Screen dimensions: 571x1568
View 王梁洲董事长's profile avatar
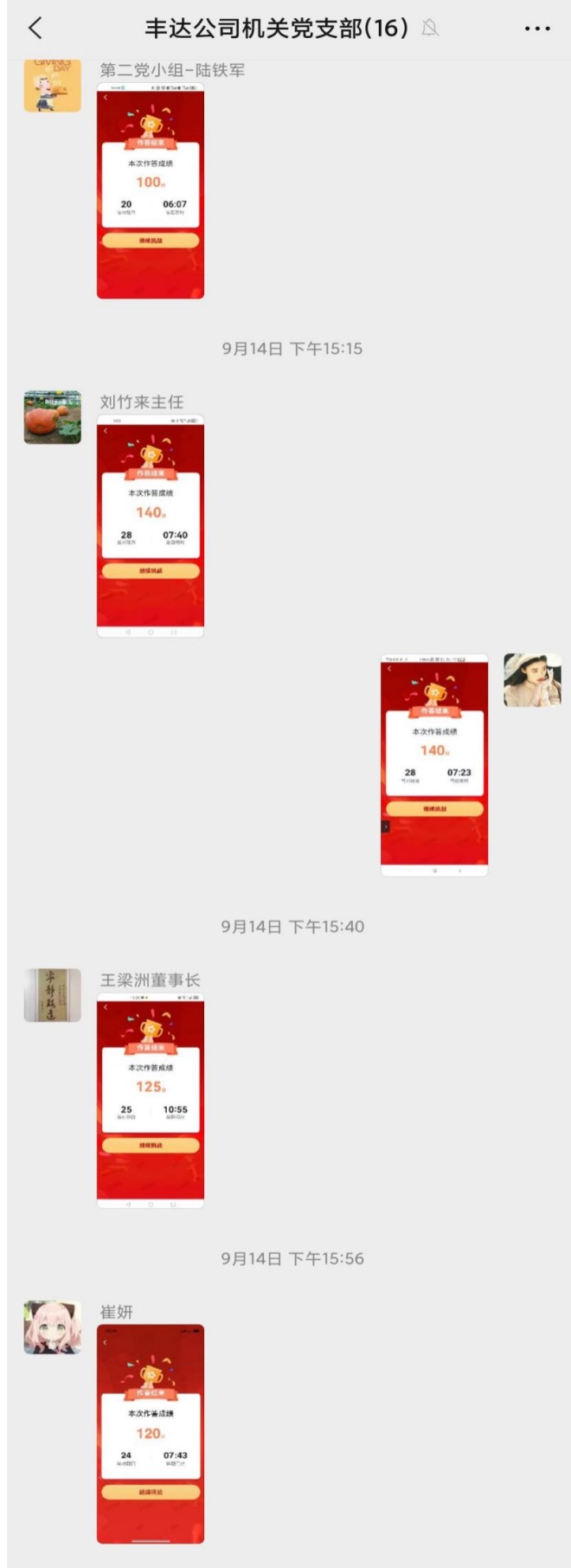click(52, 995)
